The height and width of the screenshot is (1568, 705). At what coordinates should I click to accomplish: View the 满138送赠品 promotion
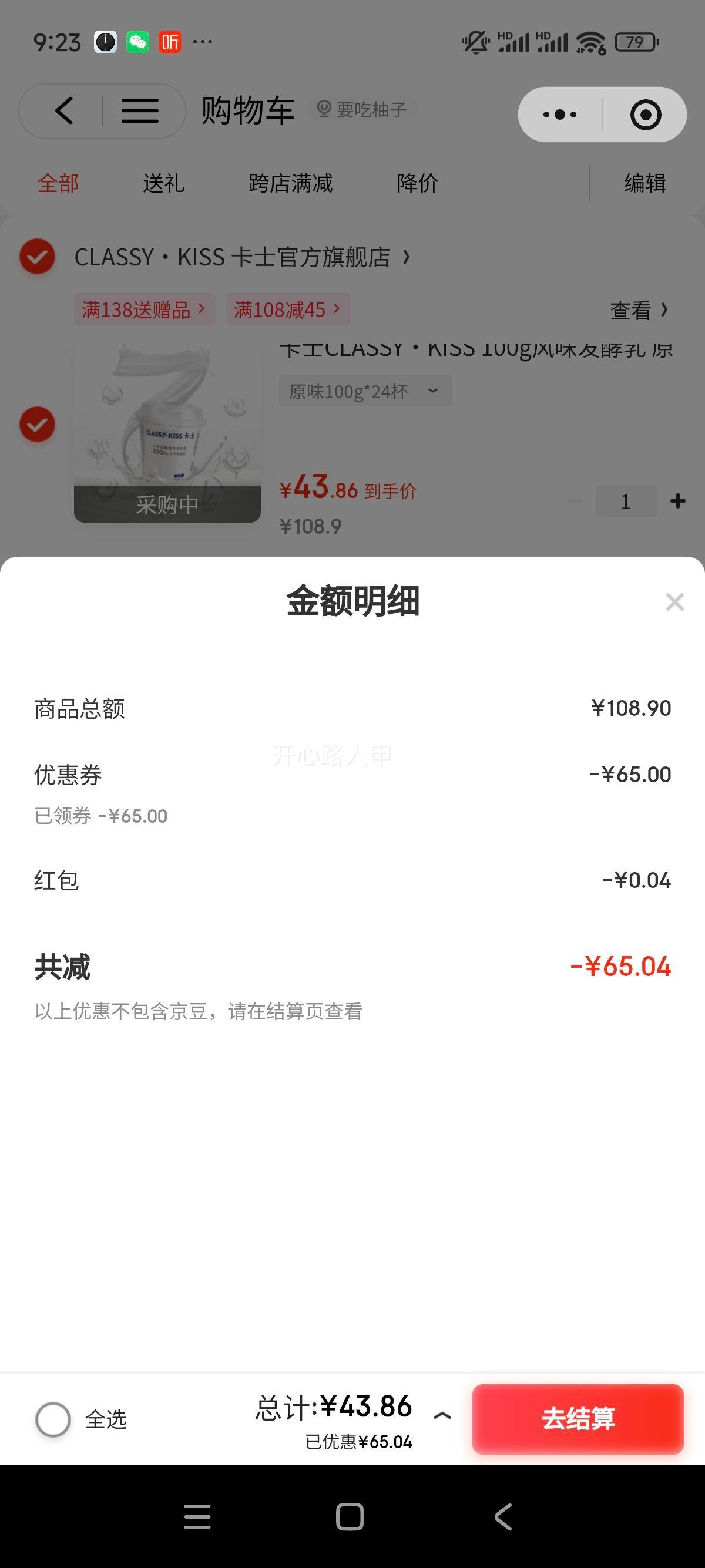click(144, 310)
